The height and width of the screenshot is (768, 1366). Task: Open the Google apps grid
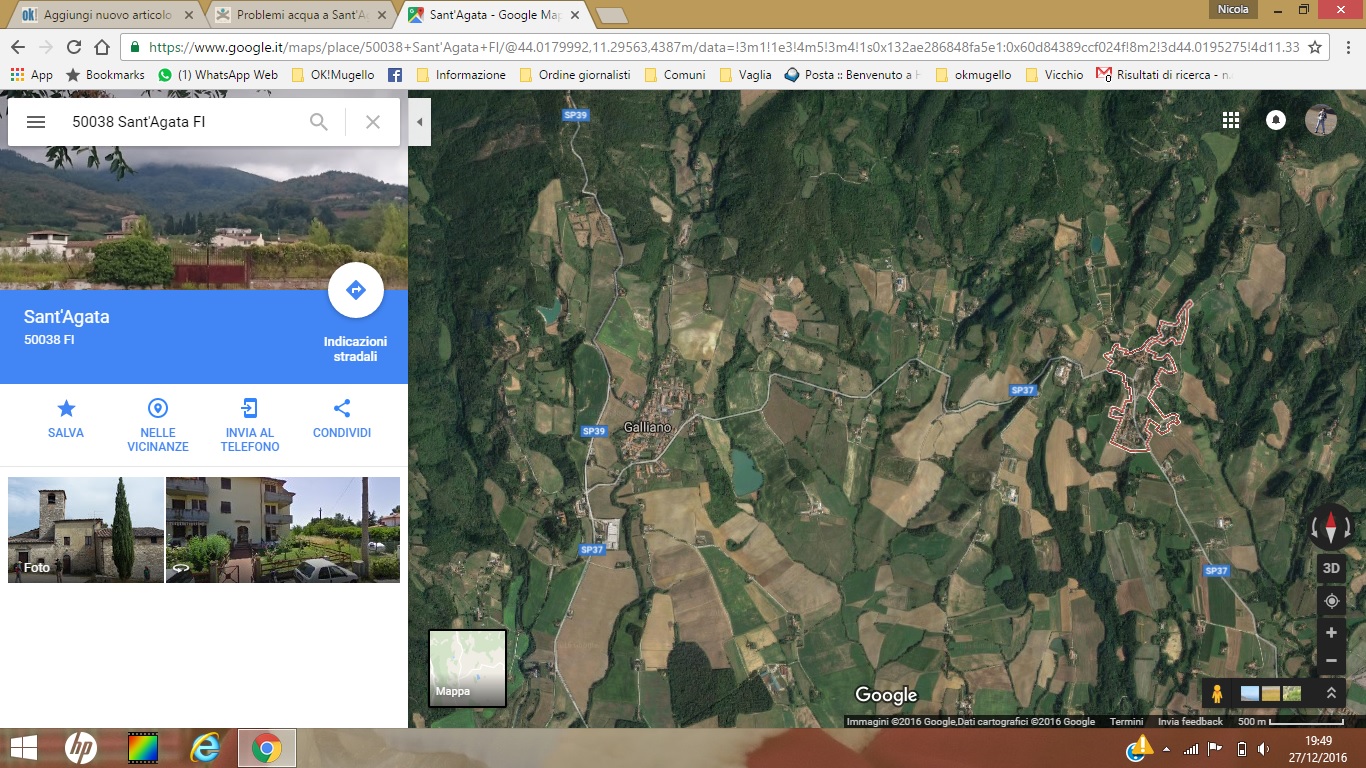(x=1230, y=120)
